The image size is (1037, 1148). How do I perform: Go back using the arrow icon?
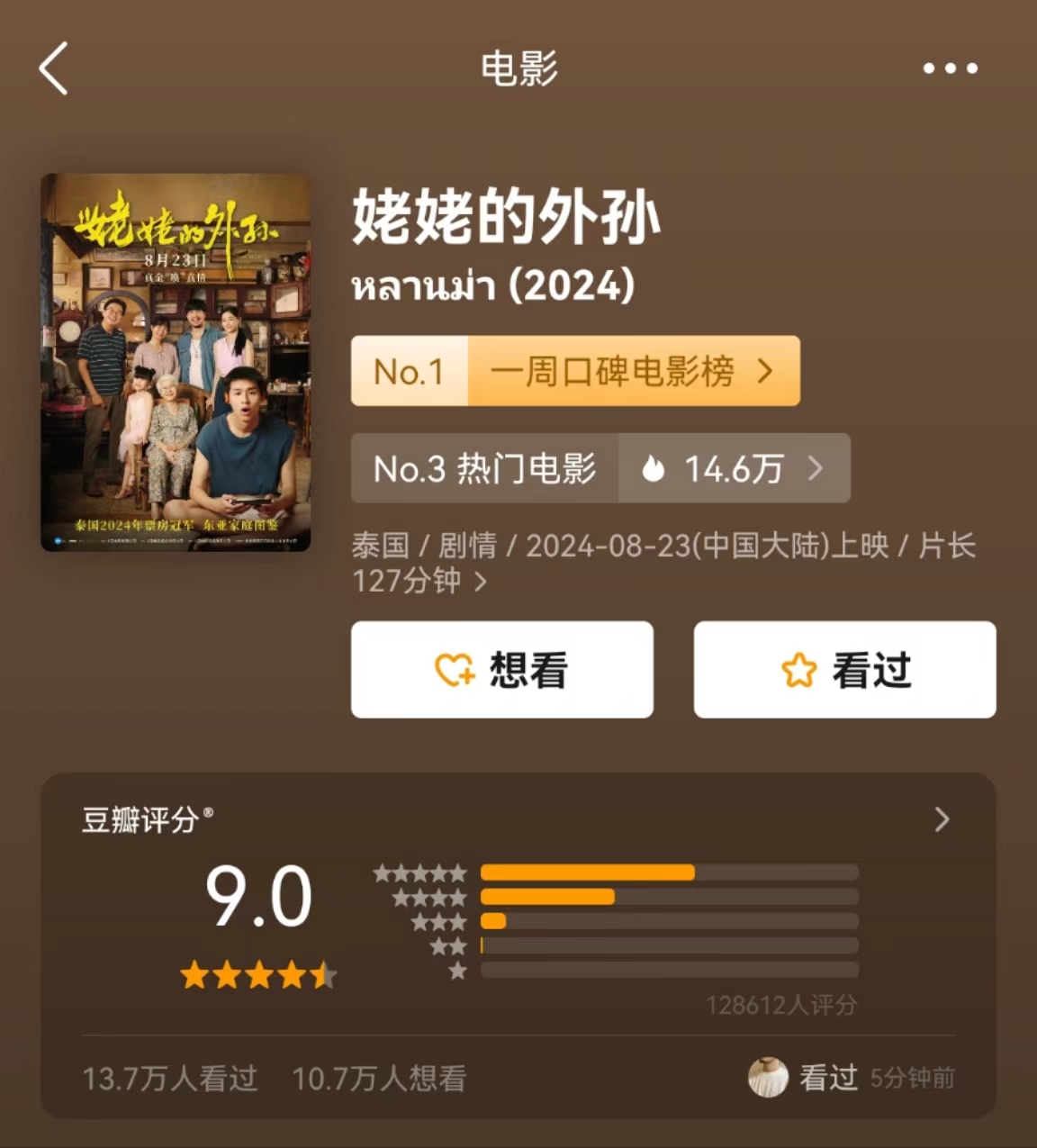[x=54, y=68]
